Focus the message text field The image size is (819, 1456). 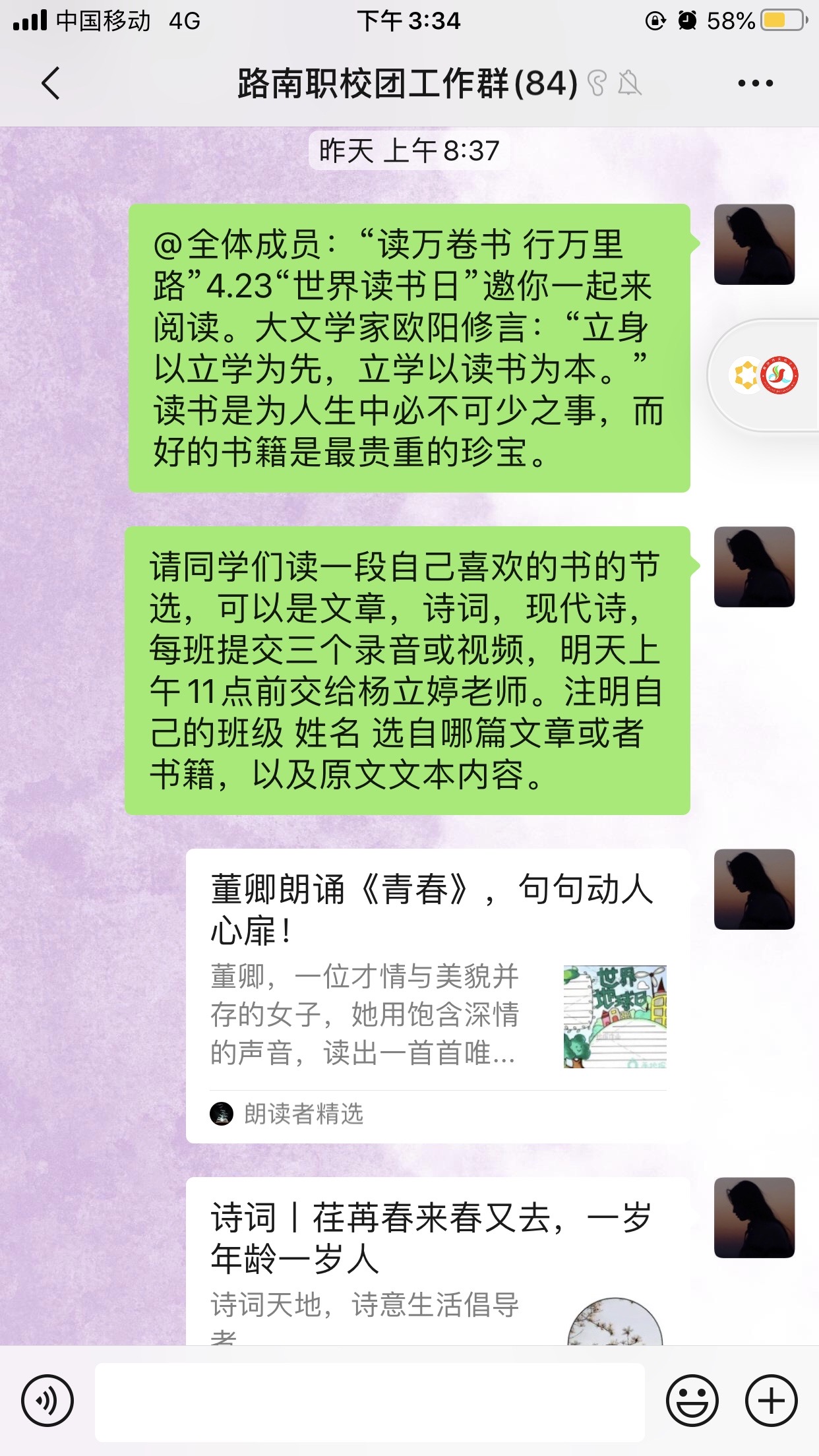coord(369,1401)
